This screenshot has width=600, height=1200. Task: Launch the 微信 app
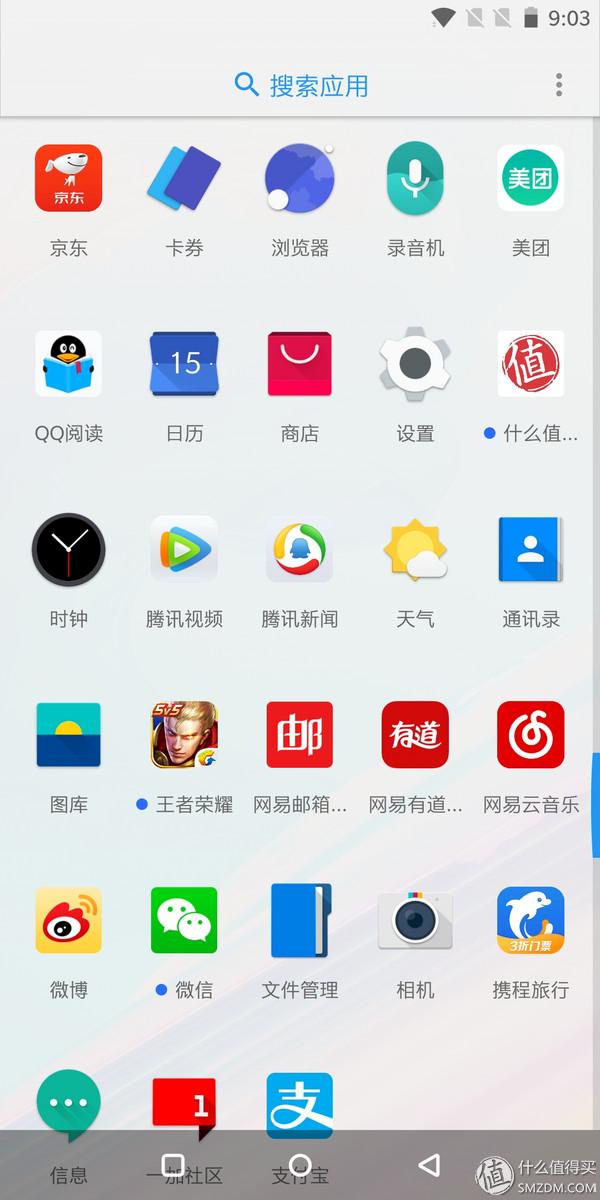[x=184, y=920]
